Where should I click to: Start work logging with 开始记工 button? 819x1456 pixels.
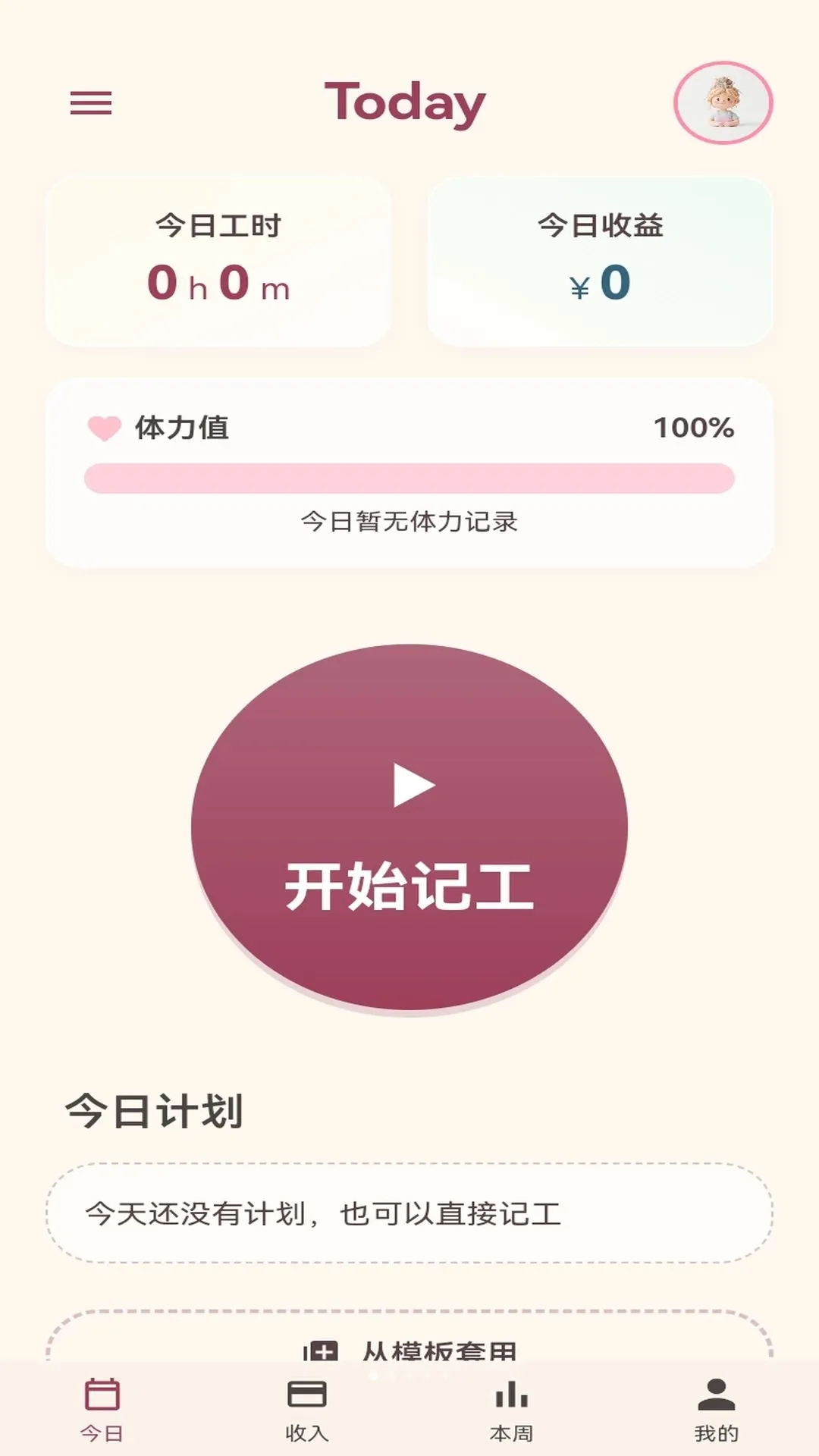409,827
